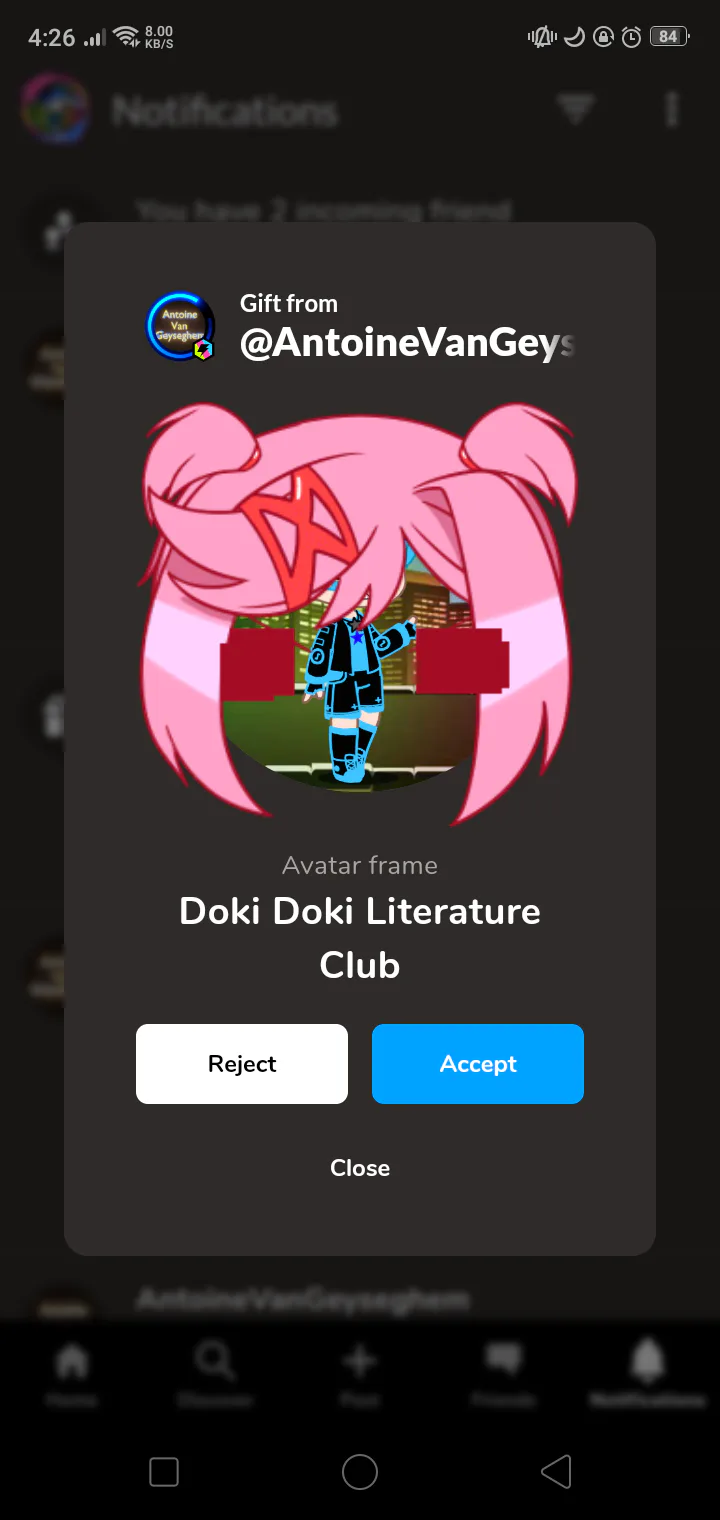Go back using the system back button
Viewport: 720px width, 1520px height.
(556, 1472)
